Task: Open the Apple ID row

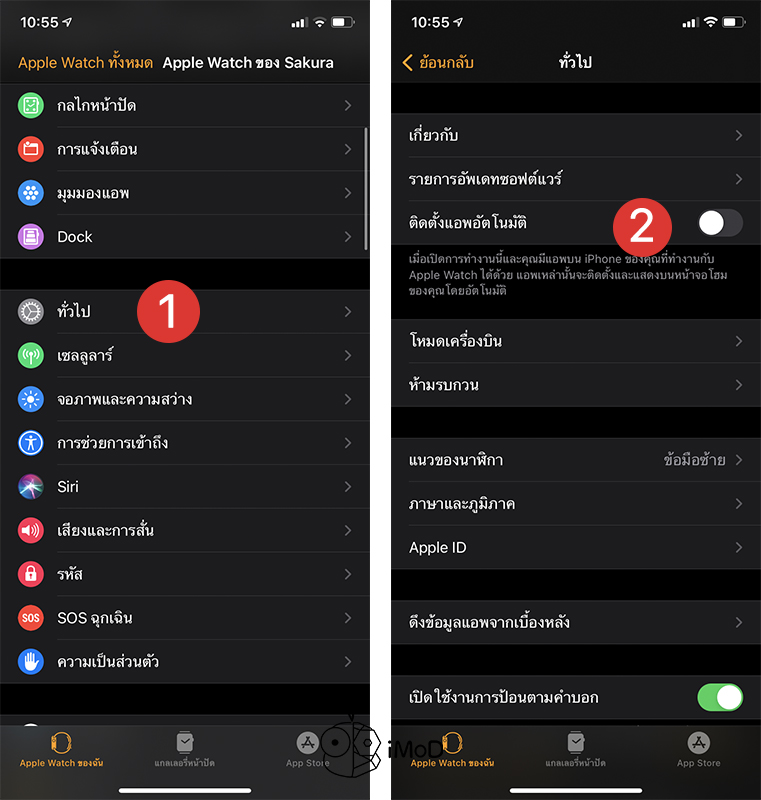Action: click(570, 548)
